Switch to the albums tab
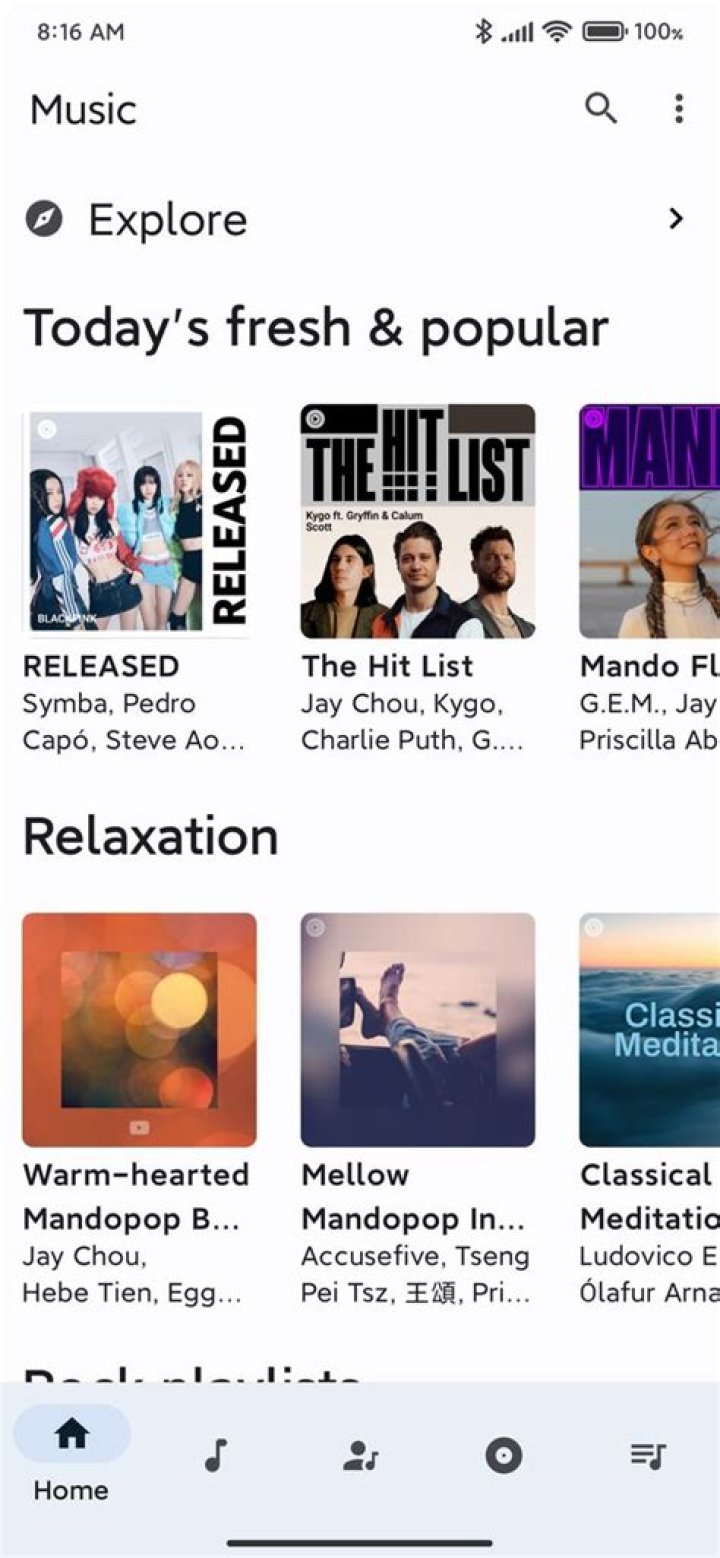 click(x=504, y=1456)
